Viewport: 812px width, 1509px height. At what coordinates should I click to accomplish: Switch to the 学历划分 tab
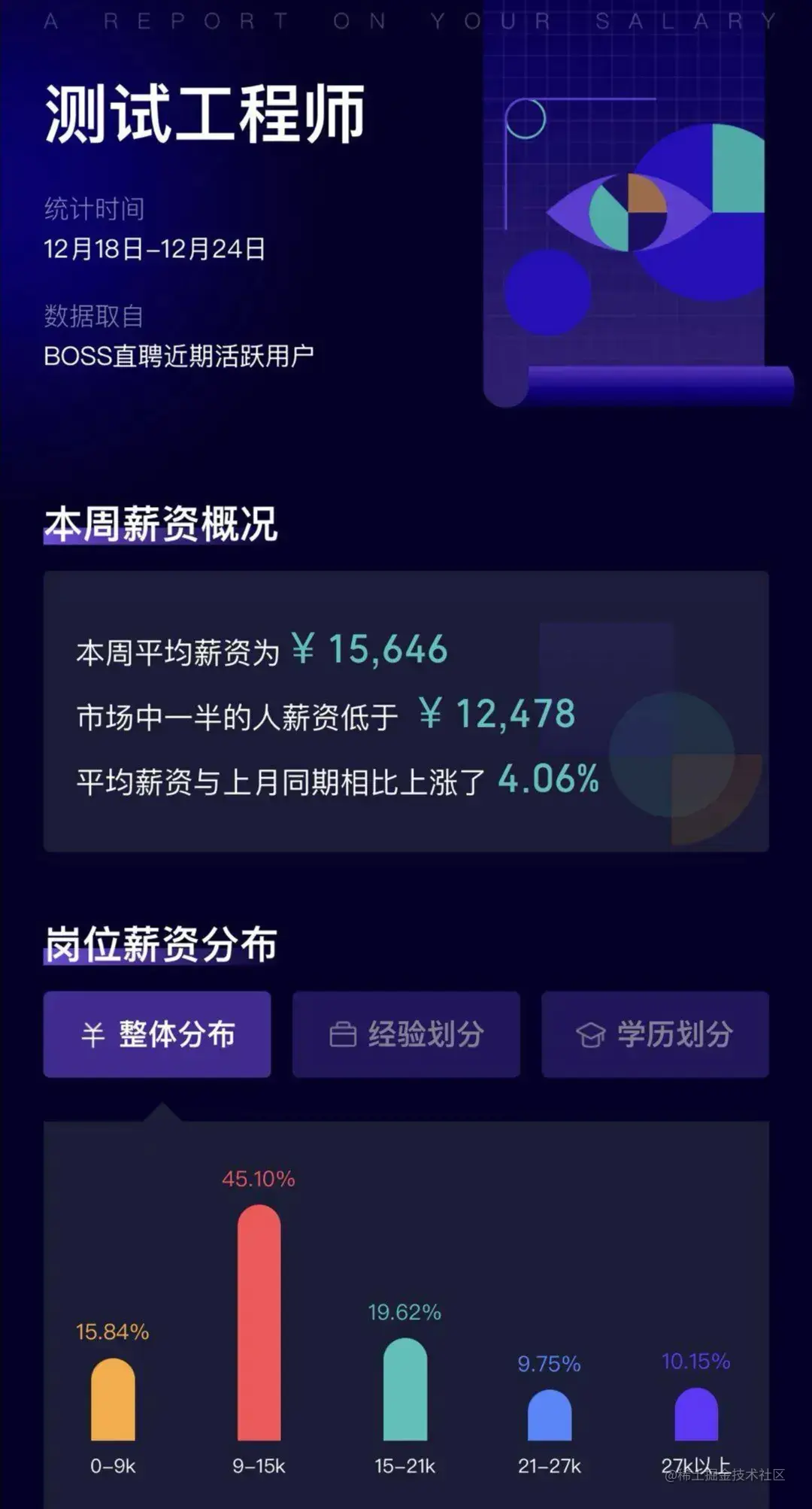click(x=655, y=1034)
